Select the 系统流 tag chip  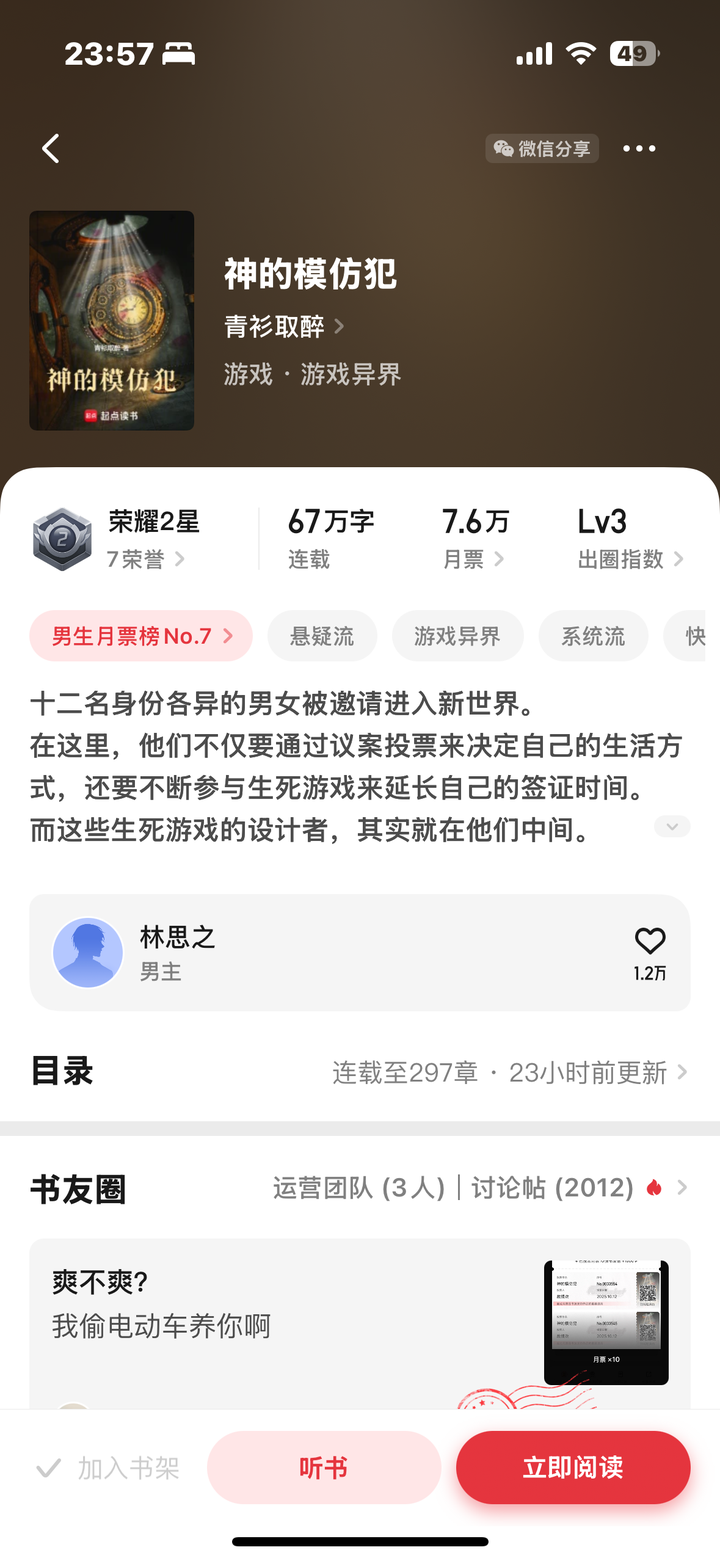coord(593,636)
